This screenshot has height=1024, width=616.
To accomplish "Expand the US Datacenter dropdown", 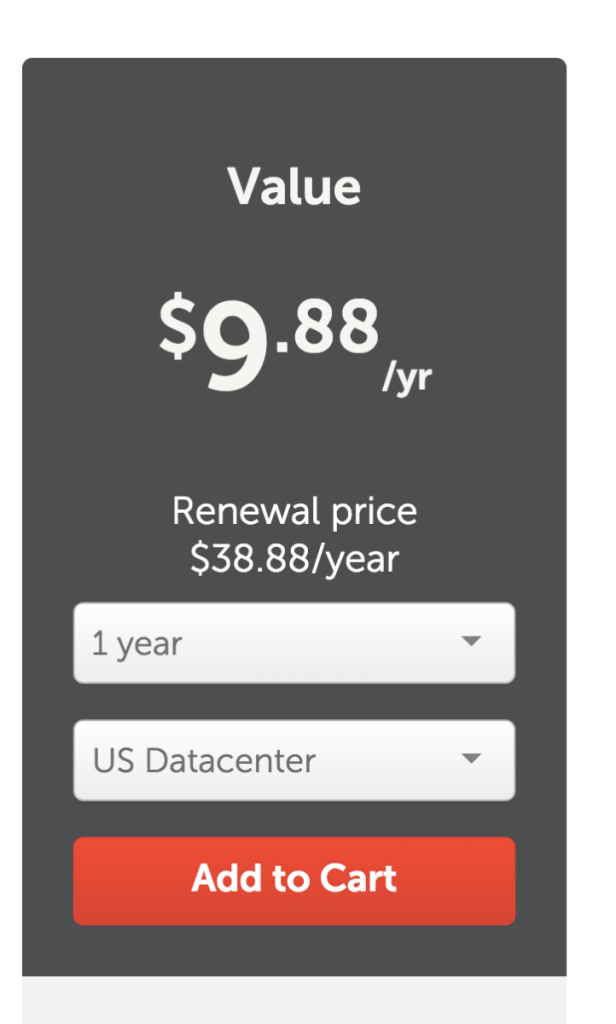I will pos(294,760).
